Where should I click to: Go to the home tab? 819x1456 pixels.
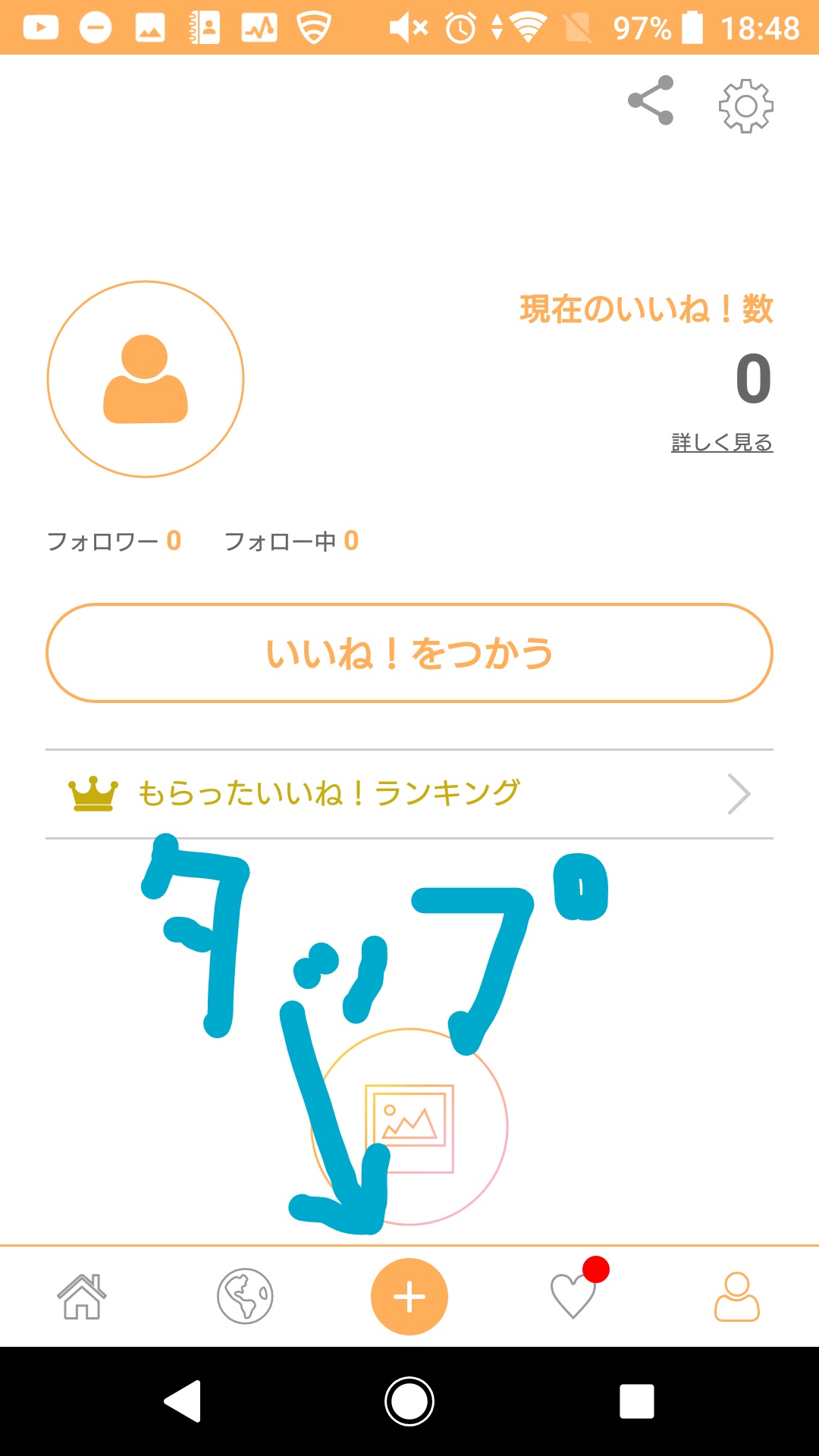(82, 1296)
